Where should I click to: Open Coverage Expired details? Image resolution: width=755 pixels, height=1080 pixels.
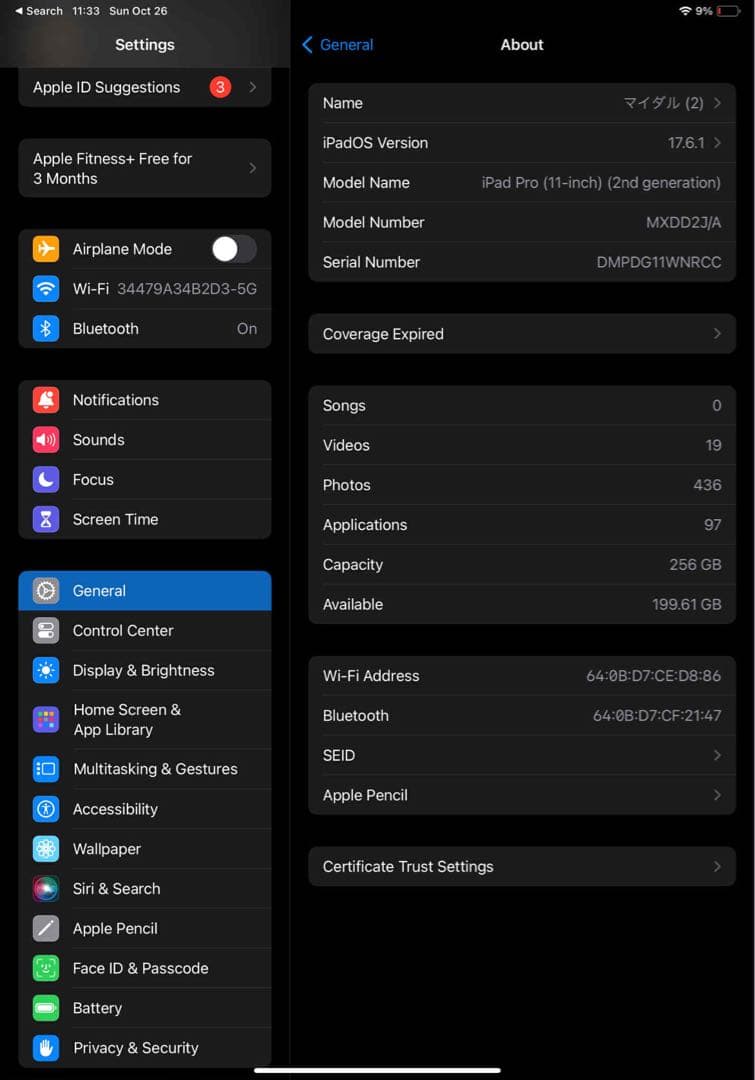point(521,334)
